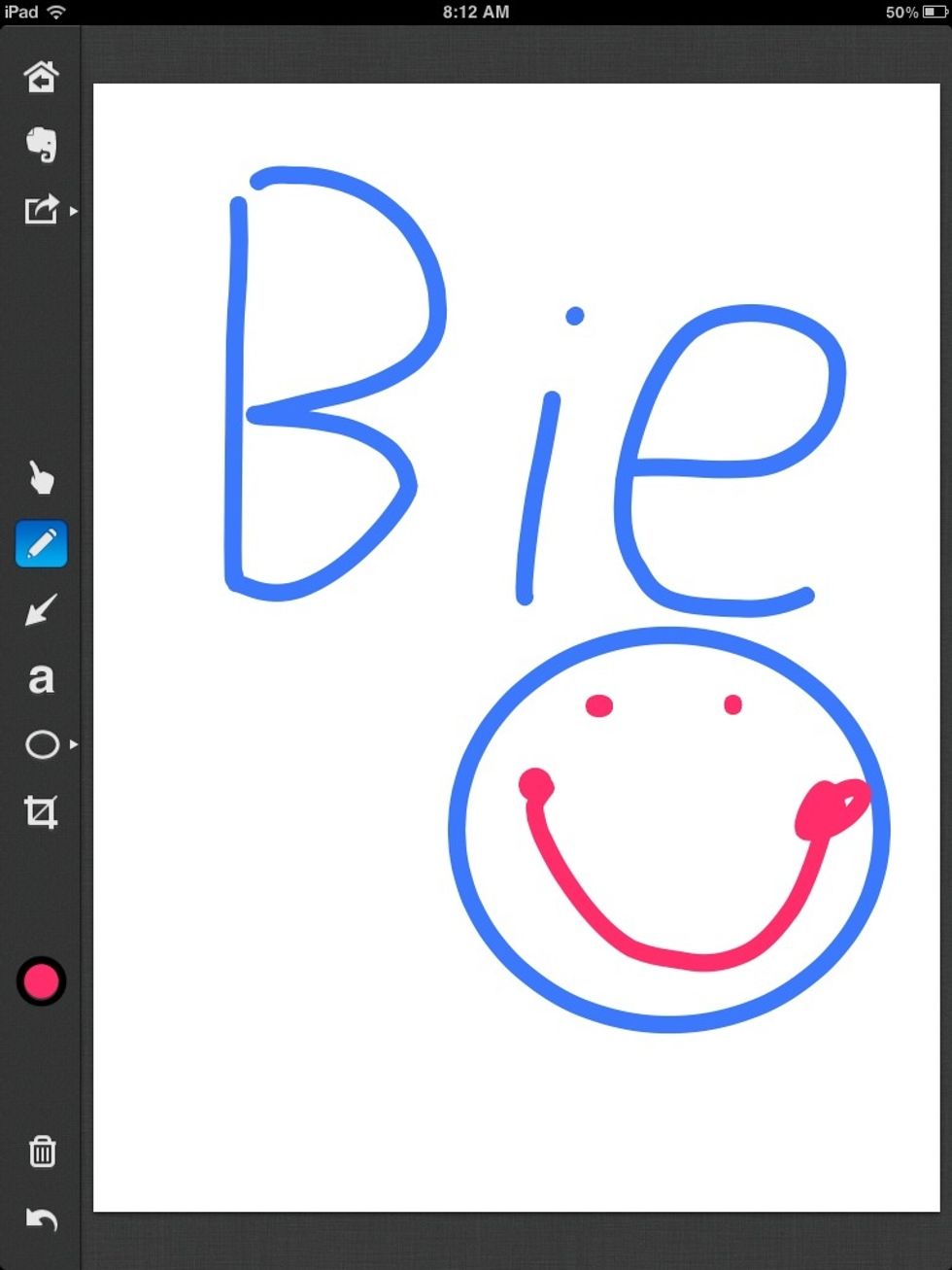This screenshot has height=1270, width=952.
Task: Tap the battery indicator showing 50%
Action: point(930,13)
